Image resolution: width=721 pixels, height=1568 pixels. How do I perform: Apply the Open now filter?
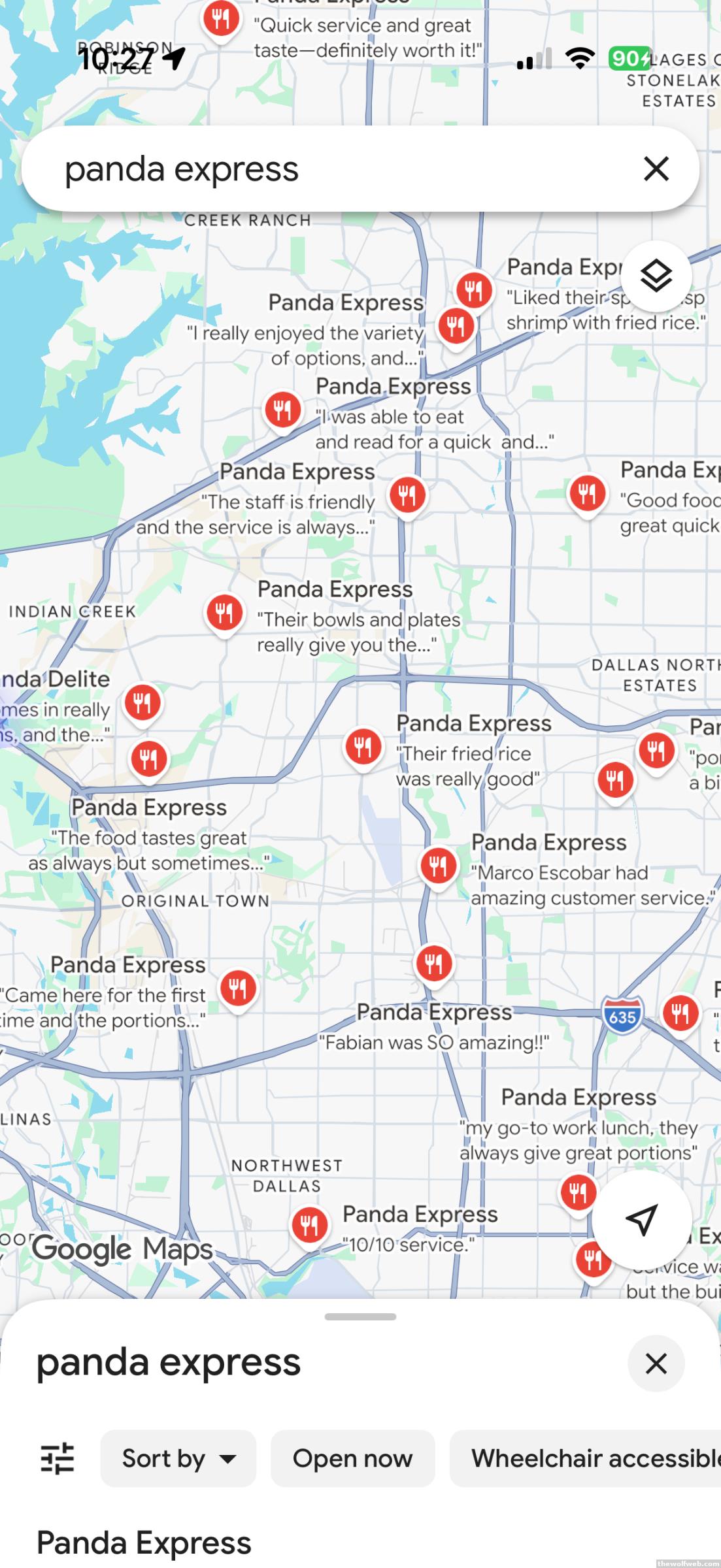[x=352, y=1458]
